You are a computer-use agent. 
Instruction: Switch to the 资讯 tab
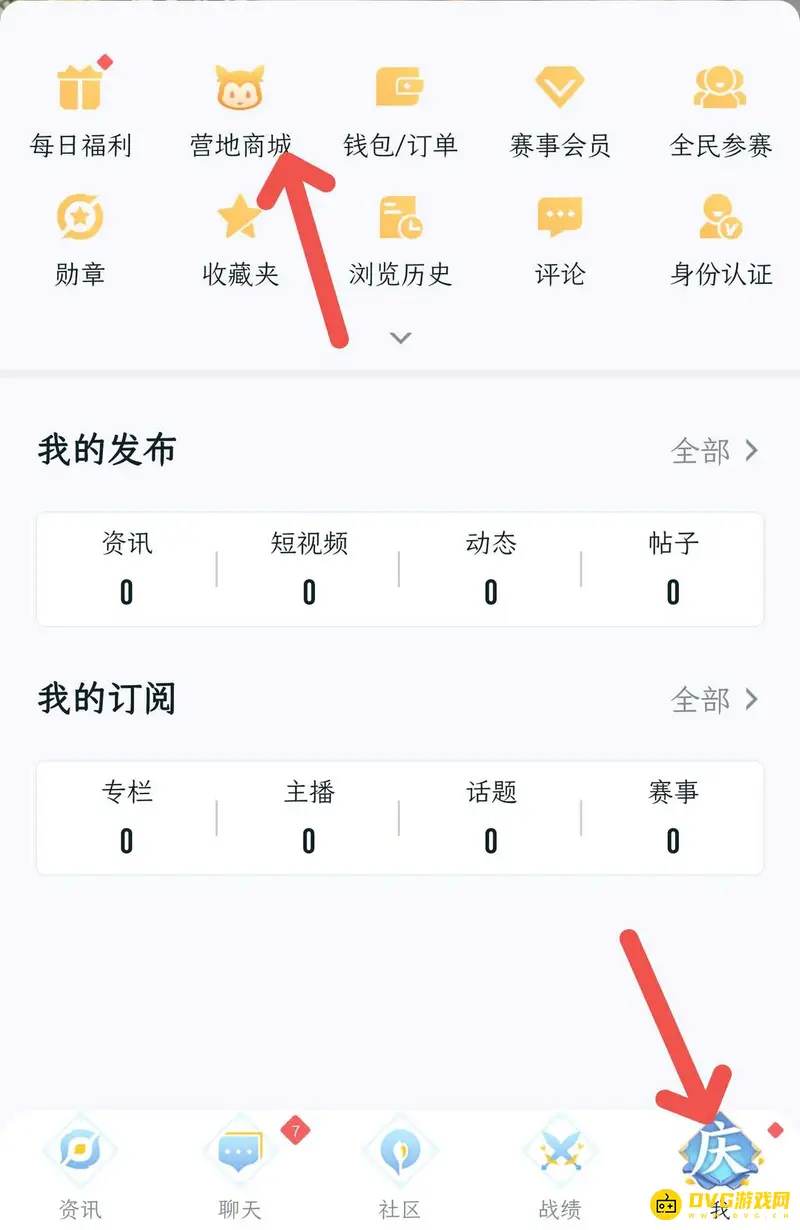[80, 1160]
